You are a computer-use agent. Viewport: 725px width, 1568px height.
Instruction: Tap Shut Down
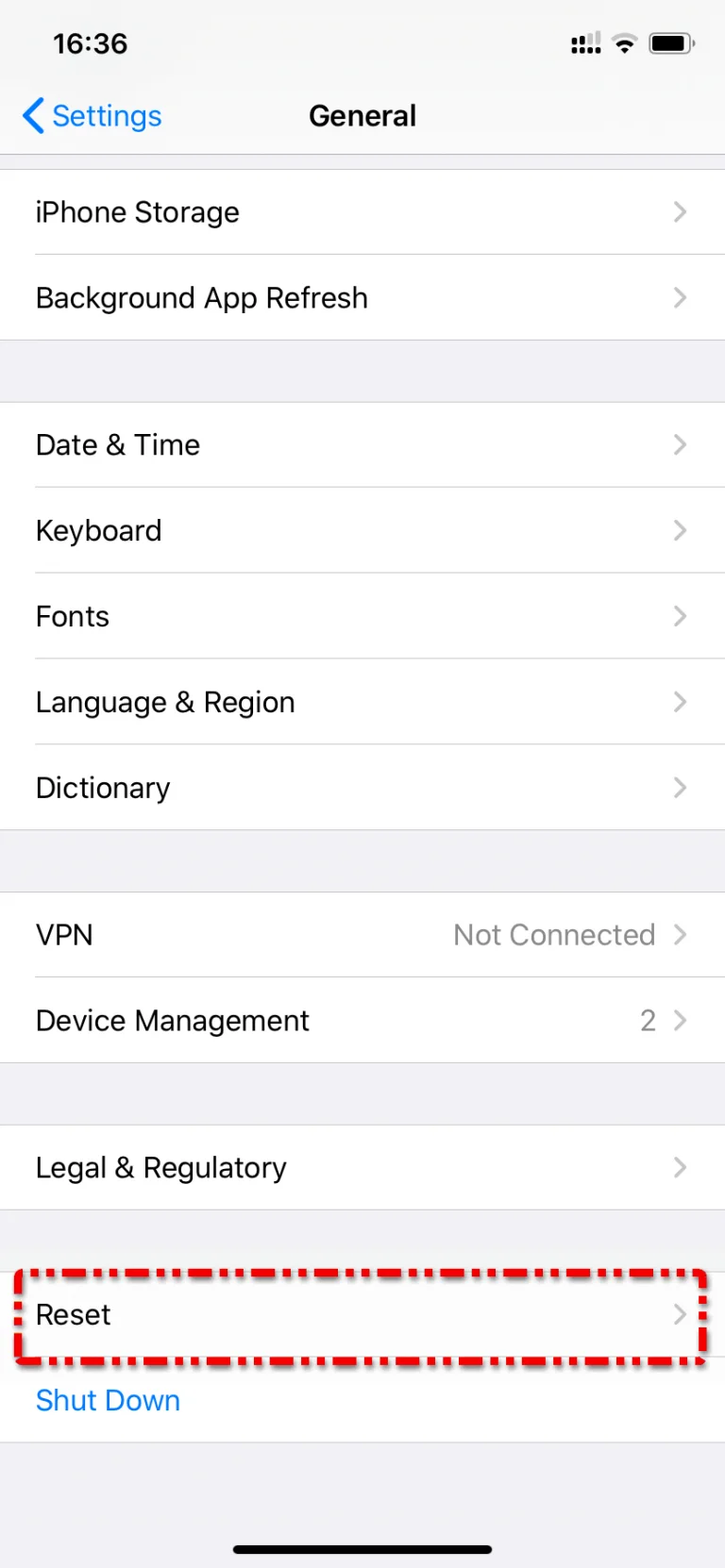[109, 1401]
